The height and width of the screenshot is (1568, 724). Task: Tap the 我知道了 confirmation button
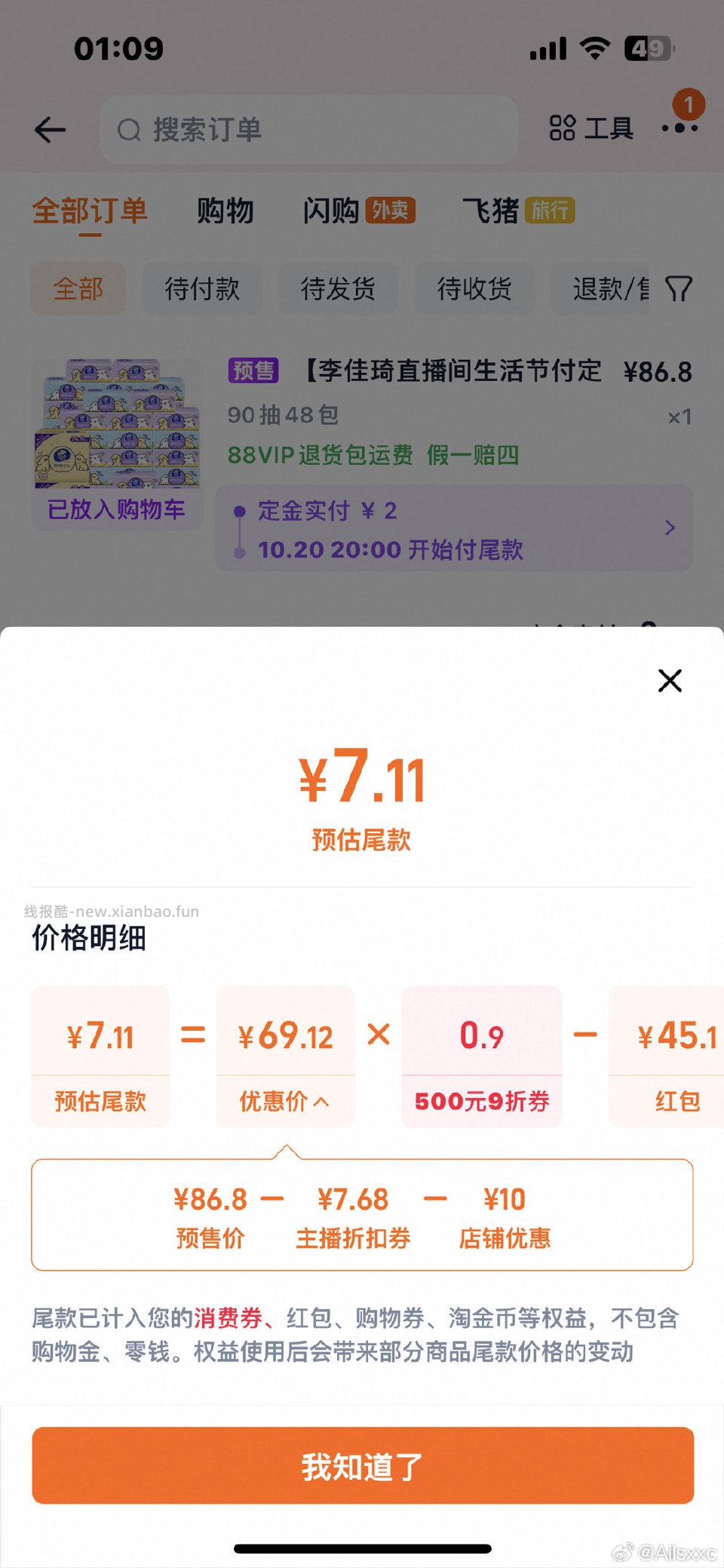click(x=362, y=1465)
